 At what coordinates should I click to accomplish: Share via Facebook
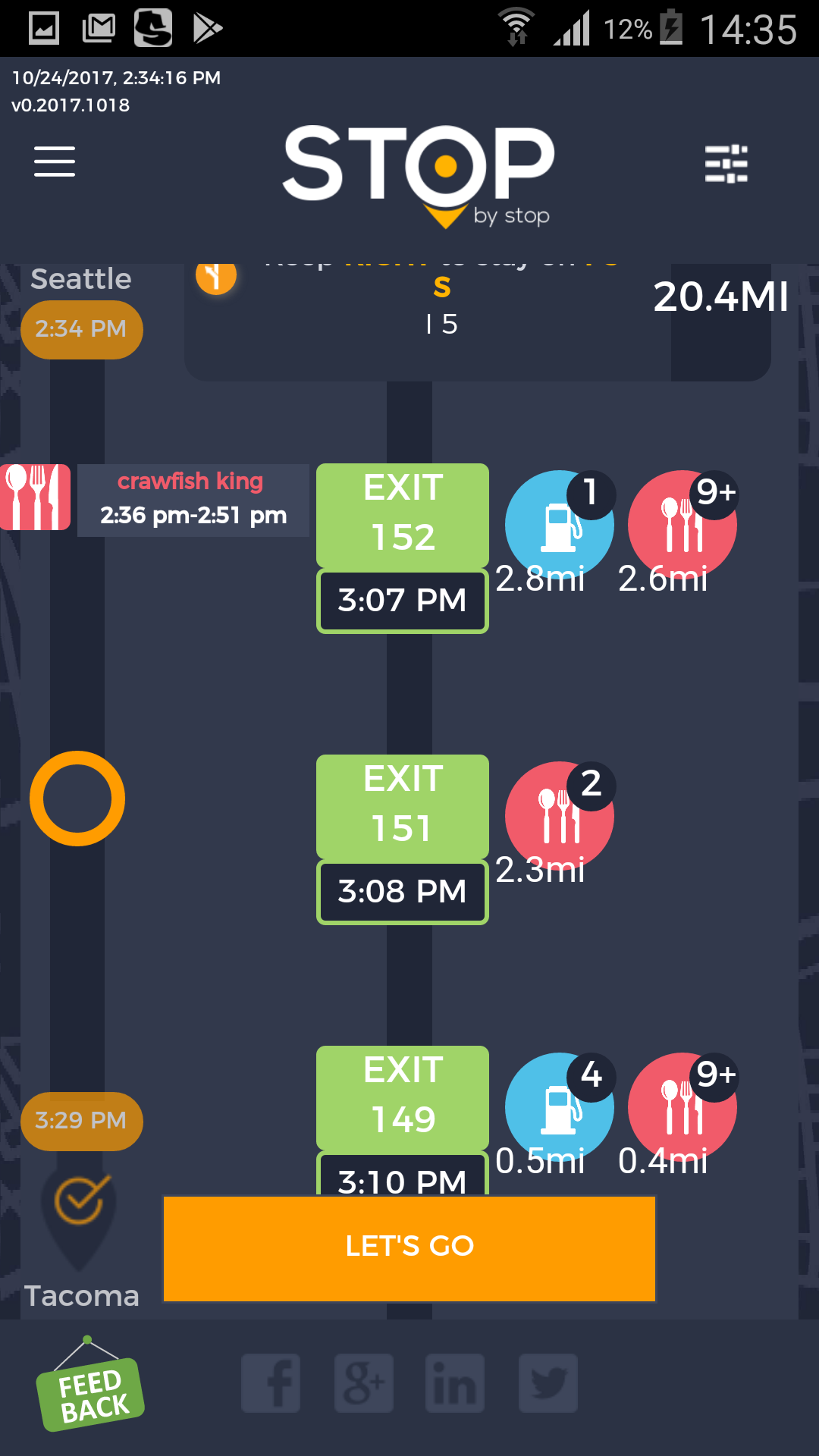coord(271,1383)
